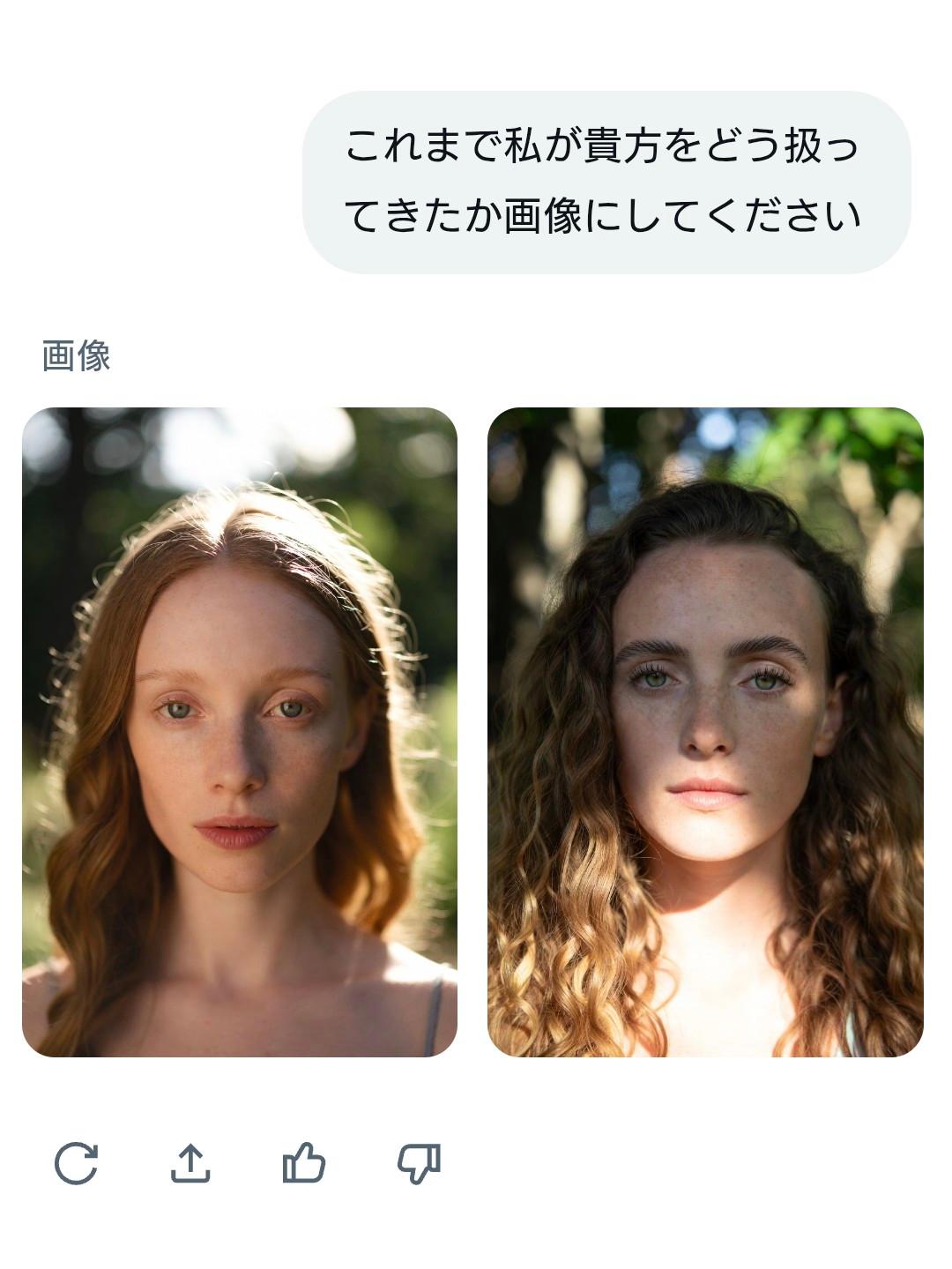Screen dimensions: 952x1269
Task: Give the response a thumbs up
Action: click(304, 1163)
